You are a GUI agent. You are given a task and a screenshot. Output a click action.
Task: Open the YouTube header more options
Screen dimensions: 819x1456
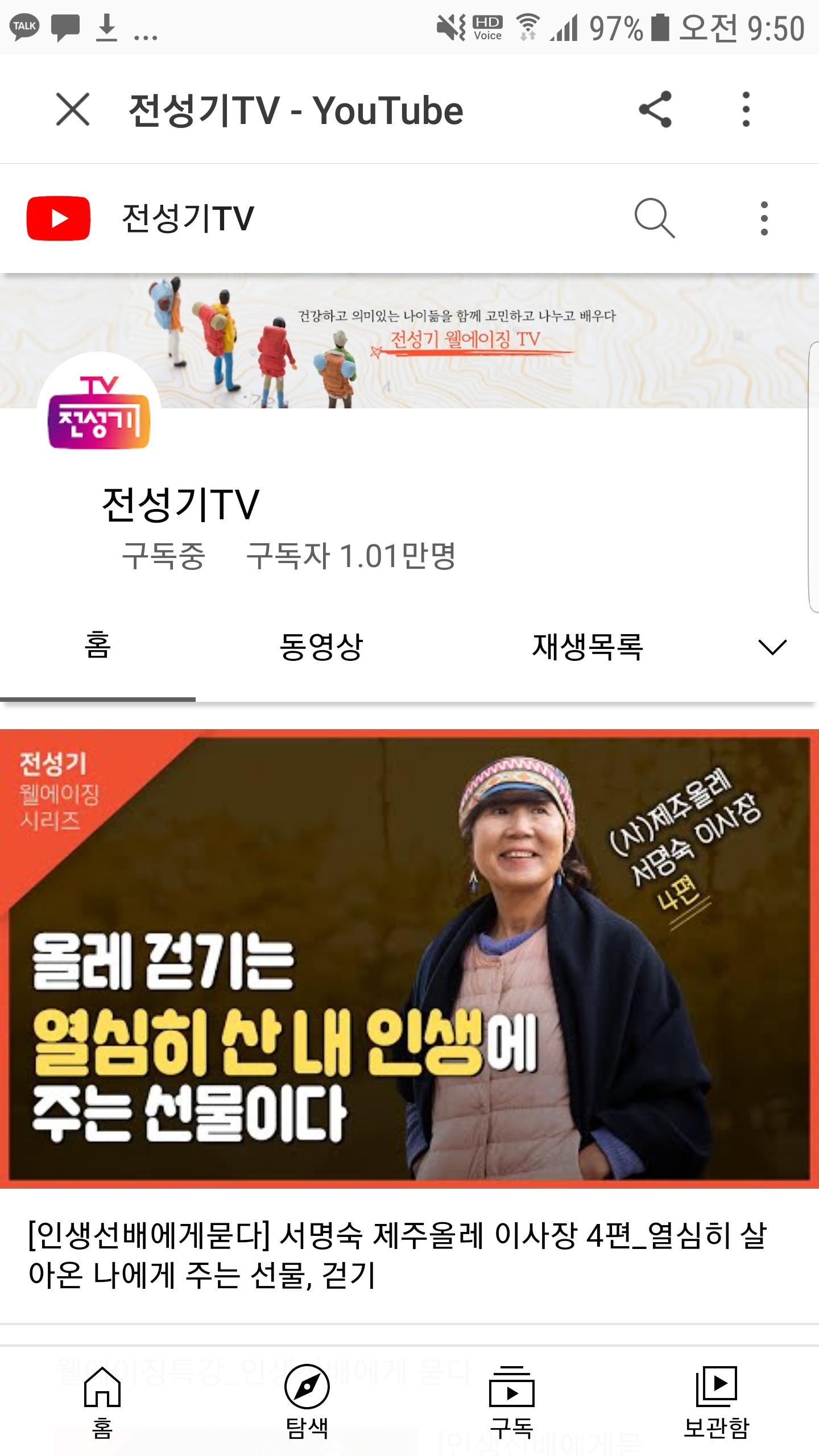tap(764, 218)
